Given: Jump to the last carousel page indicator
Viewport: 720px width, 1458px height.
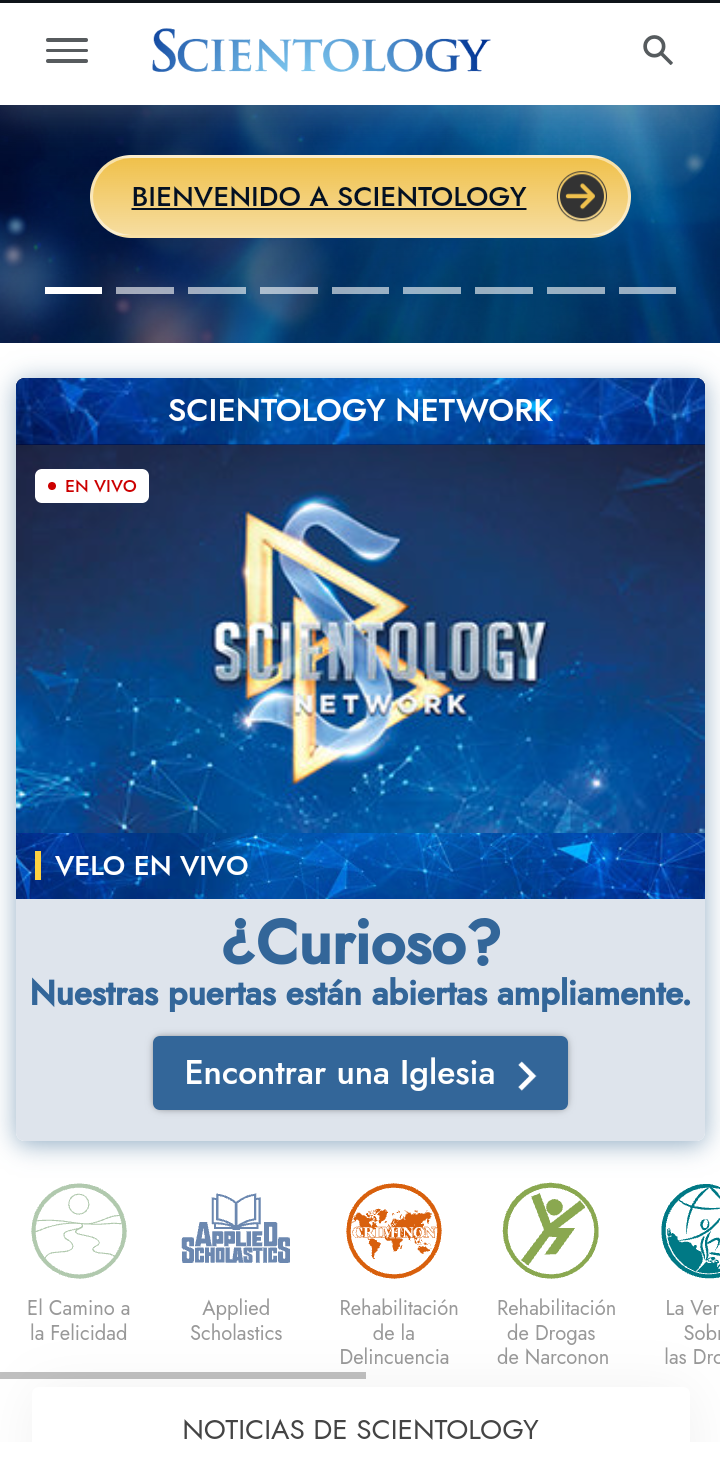Looking at the screenshot, I should pyautogui.click(x=647, y=290).
